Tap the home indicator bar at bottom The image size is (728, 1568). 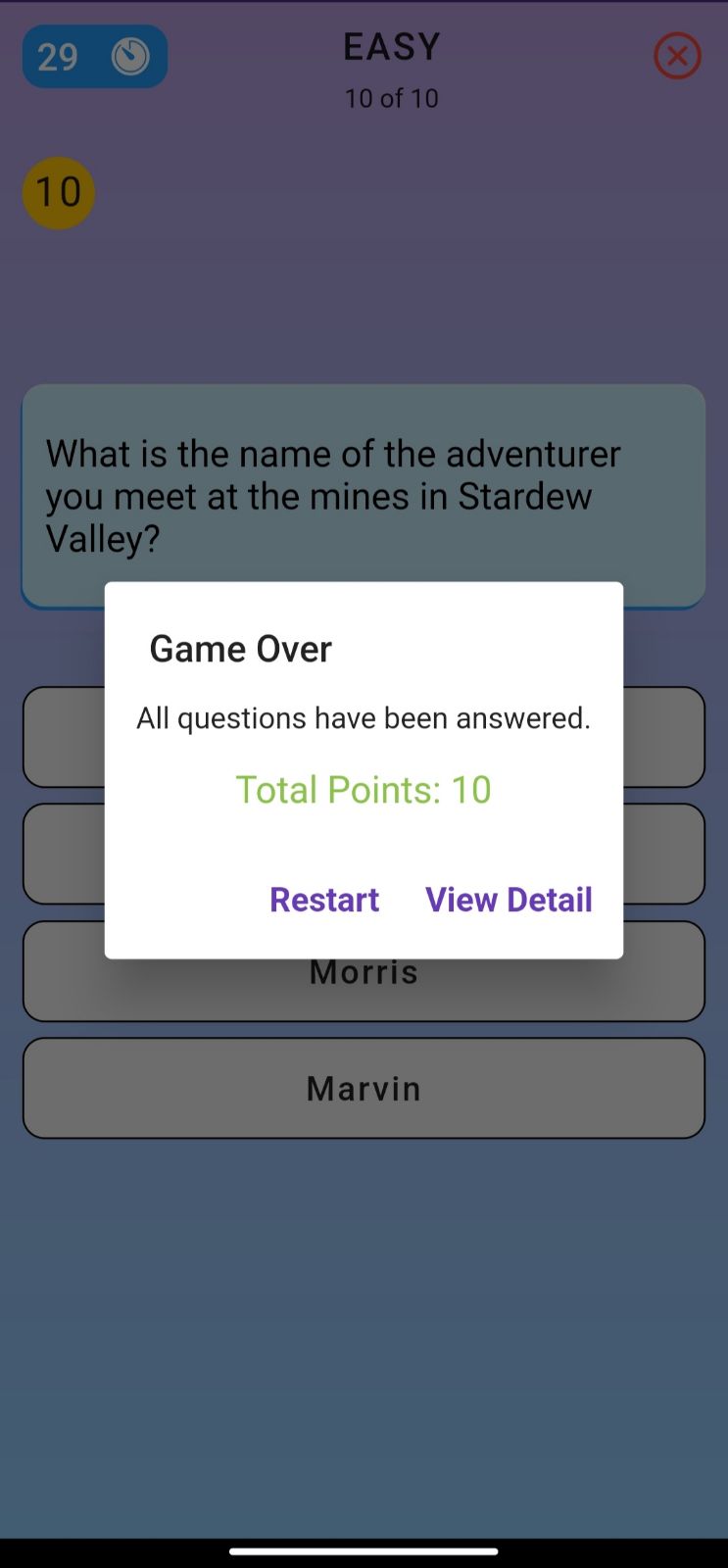(364, 1524)
